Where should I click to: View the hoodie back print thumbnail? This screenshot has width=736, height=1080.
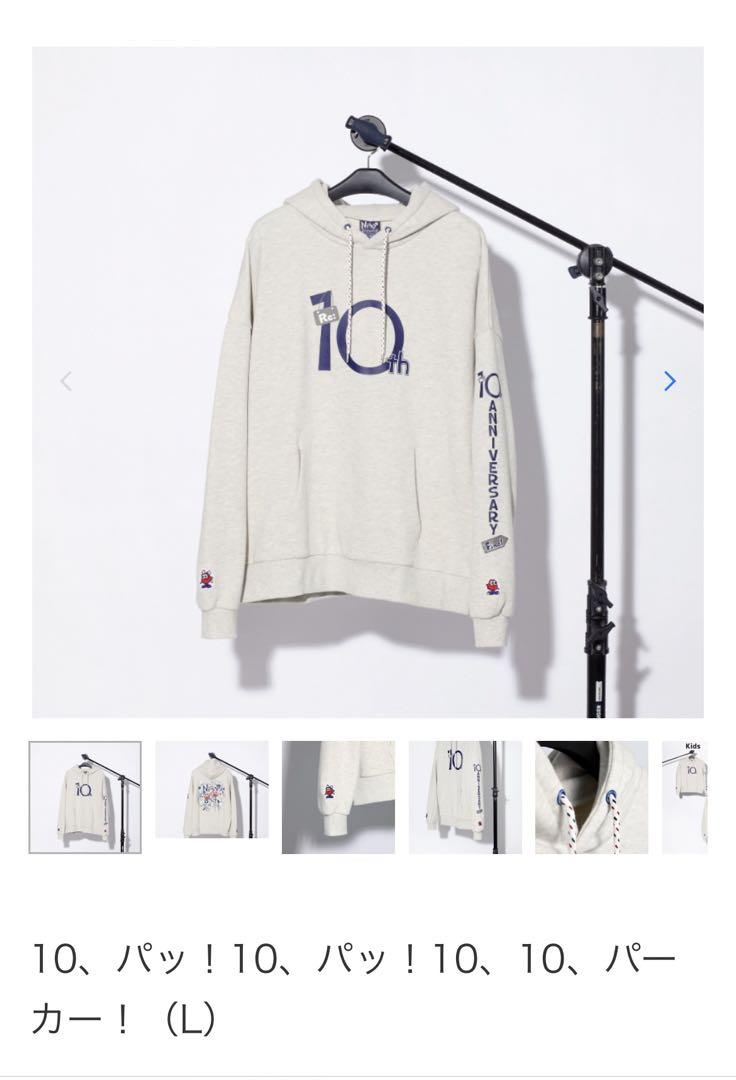click(212, 797)
